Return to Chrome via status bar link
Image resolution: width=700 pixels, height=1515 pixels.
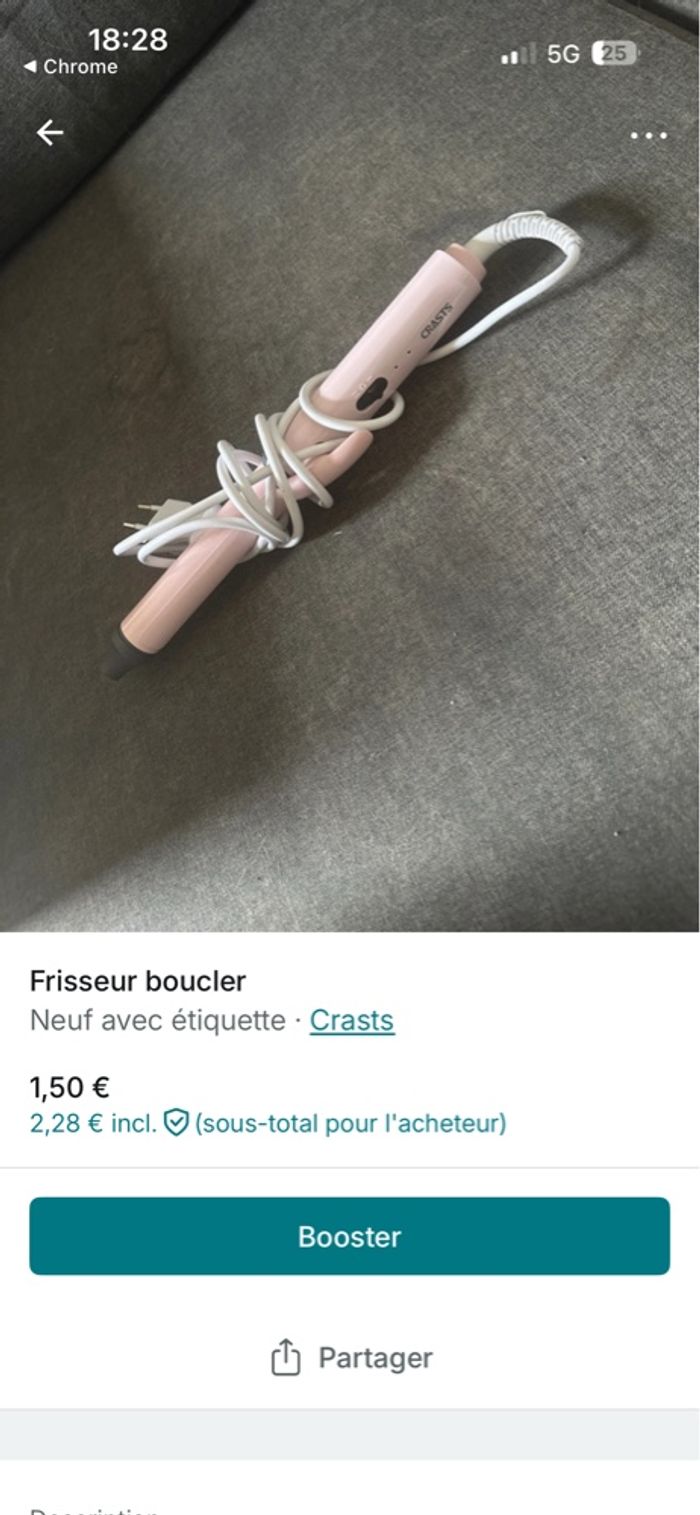pyautogui.click(x=70, y=67)
